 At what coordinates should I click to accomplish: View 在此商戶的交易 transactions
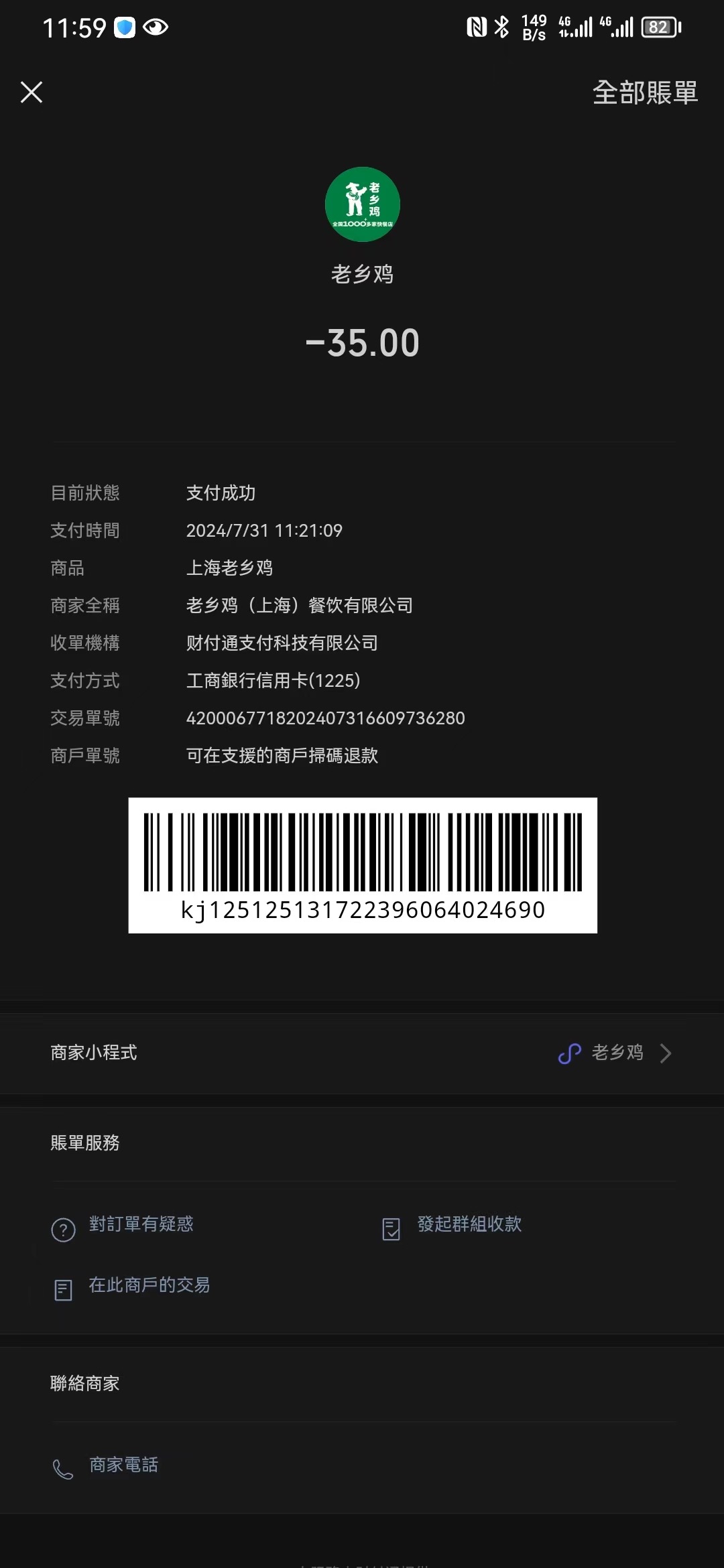(131, 1287)
